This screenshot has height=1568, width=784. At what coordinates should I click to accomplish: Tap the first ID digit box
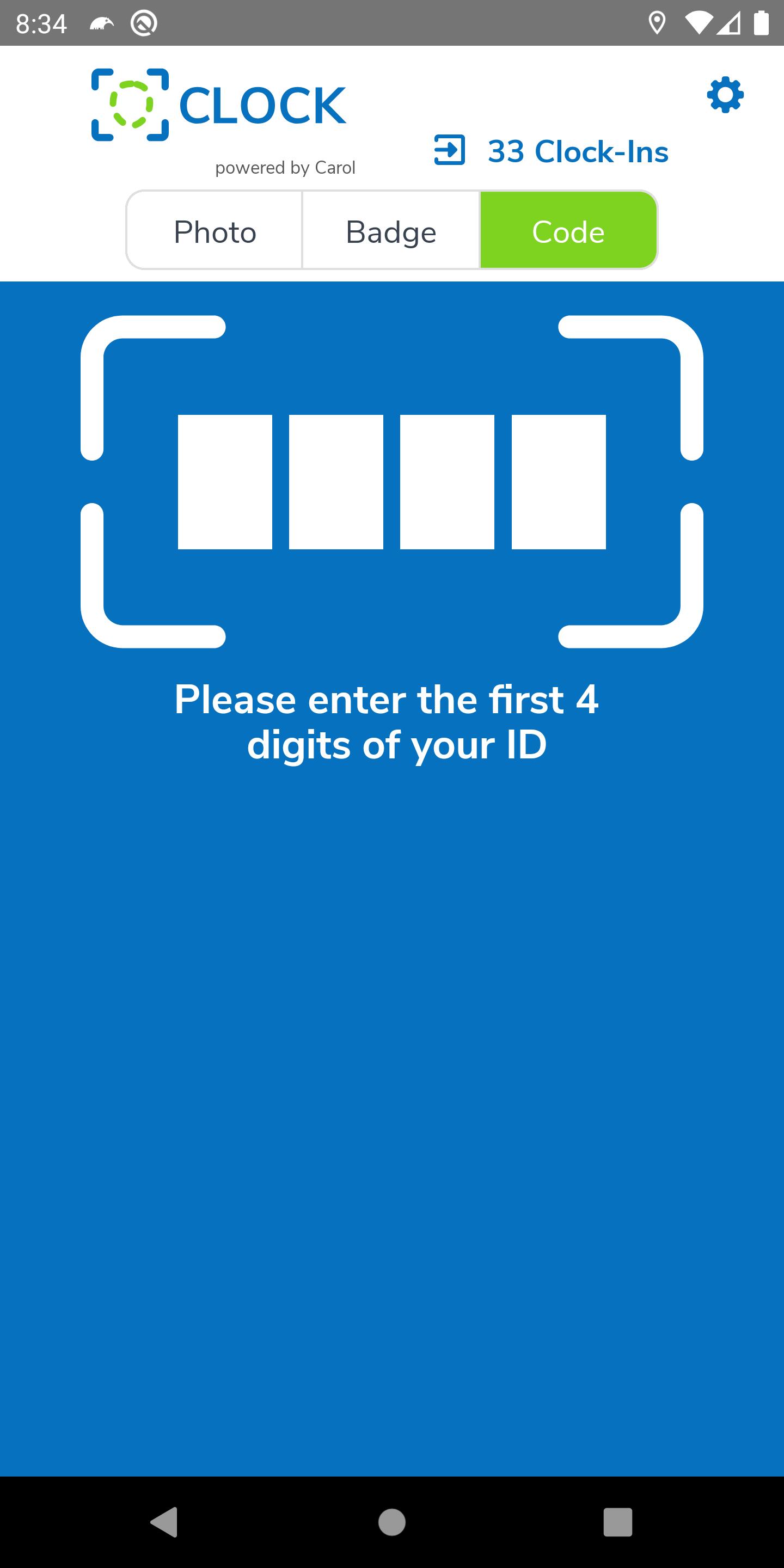pos(225,482)
